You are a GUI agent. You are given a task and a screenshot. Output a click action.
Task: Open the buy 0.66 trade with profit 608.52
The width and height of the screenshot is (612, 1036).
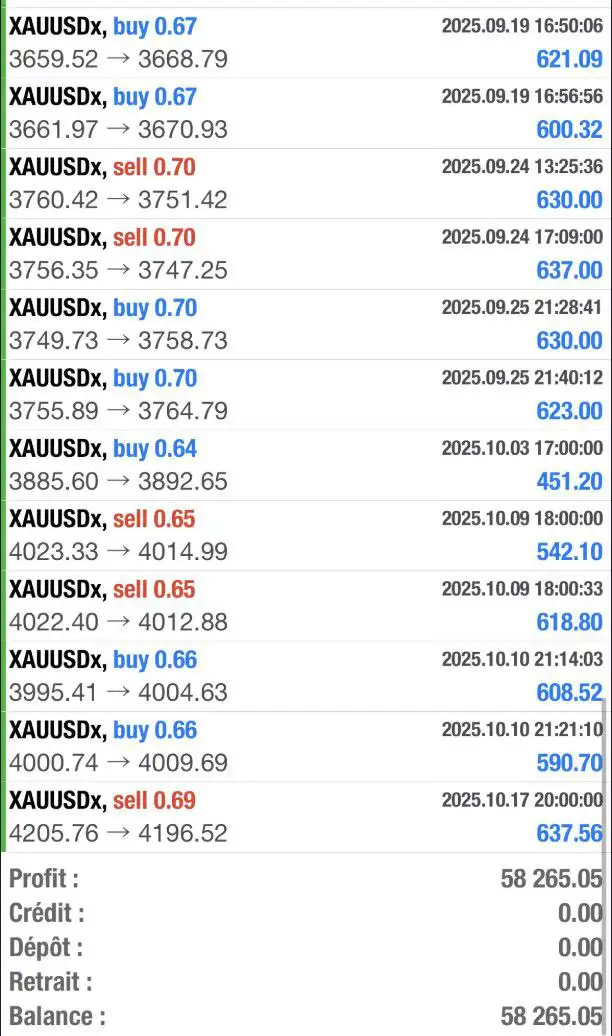306,676
